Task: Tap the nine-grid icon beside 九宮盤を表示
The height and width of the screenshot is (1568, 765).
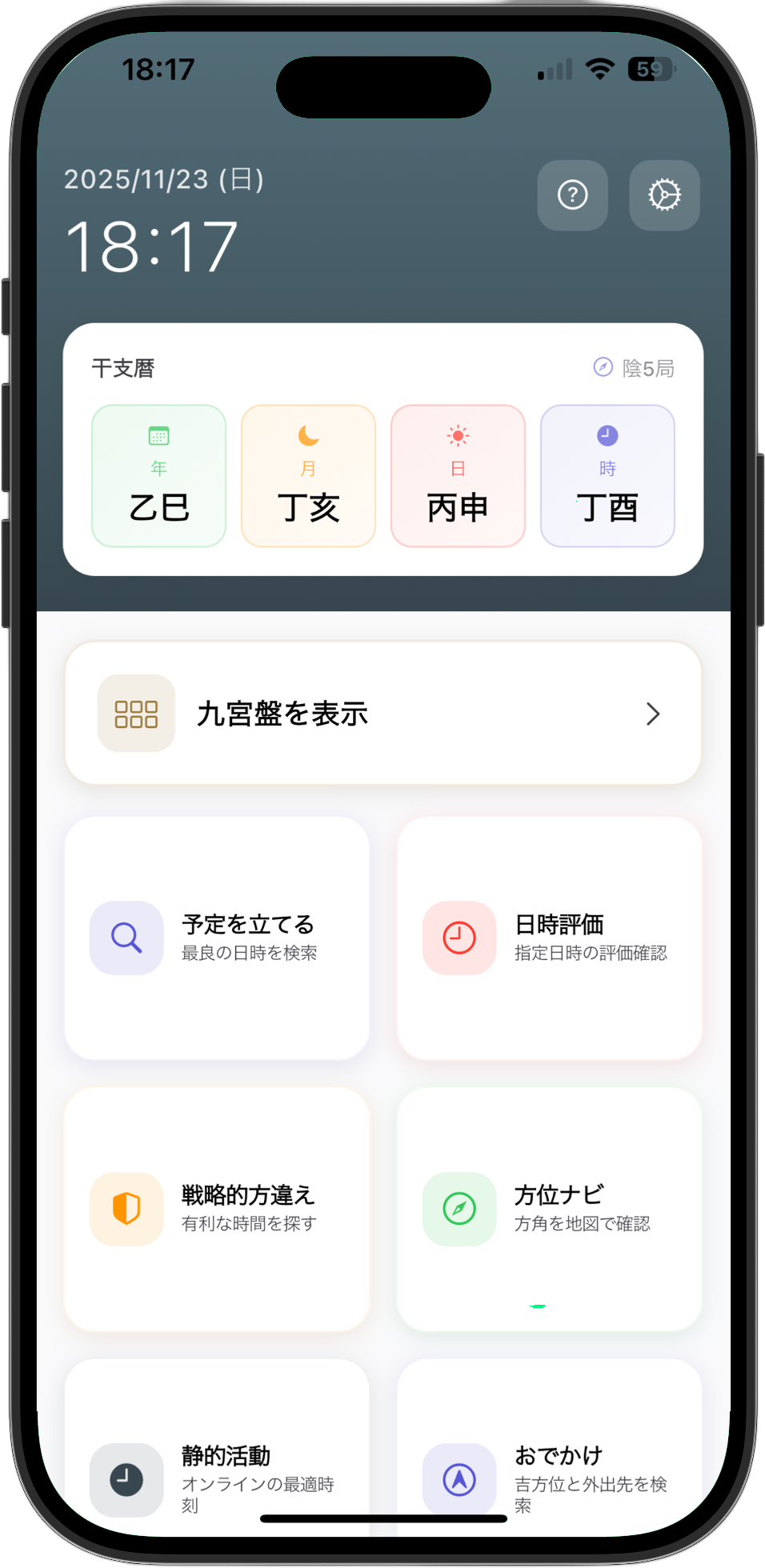Action: point(135,713)
